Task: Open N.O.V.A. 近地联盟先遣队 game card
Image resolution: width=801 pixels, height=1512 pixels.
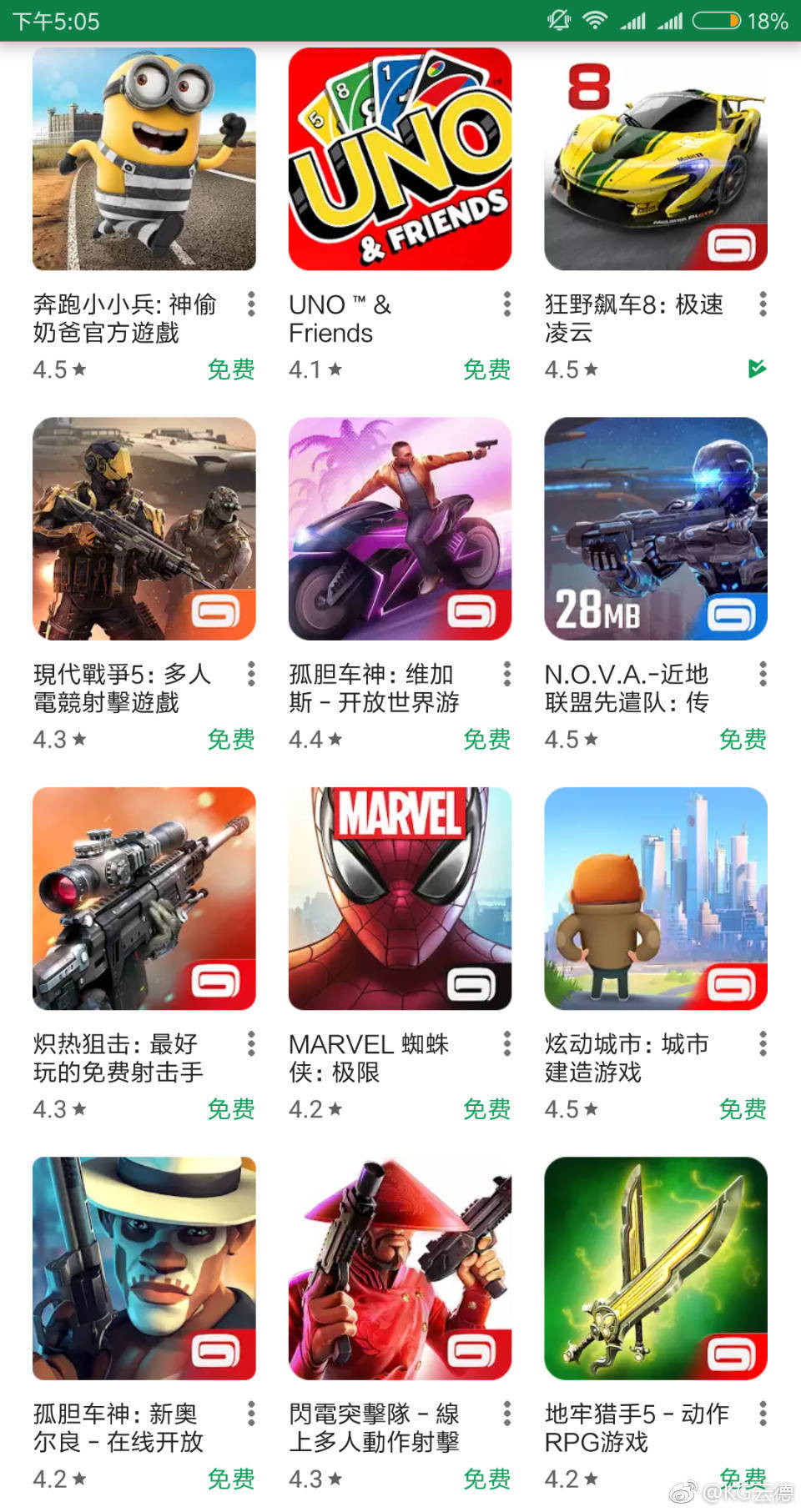Action: (656, 529)
